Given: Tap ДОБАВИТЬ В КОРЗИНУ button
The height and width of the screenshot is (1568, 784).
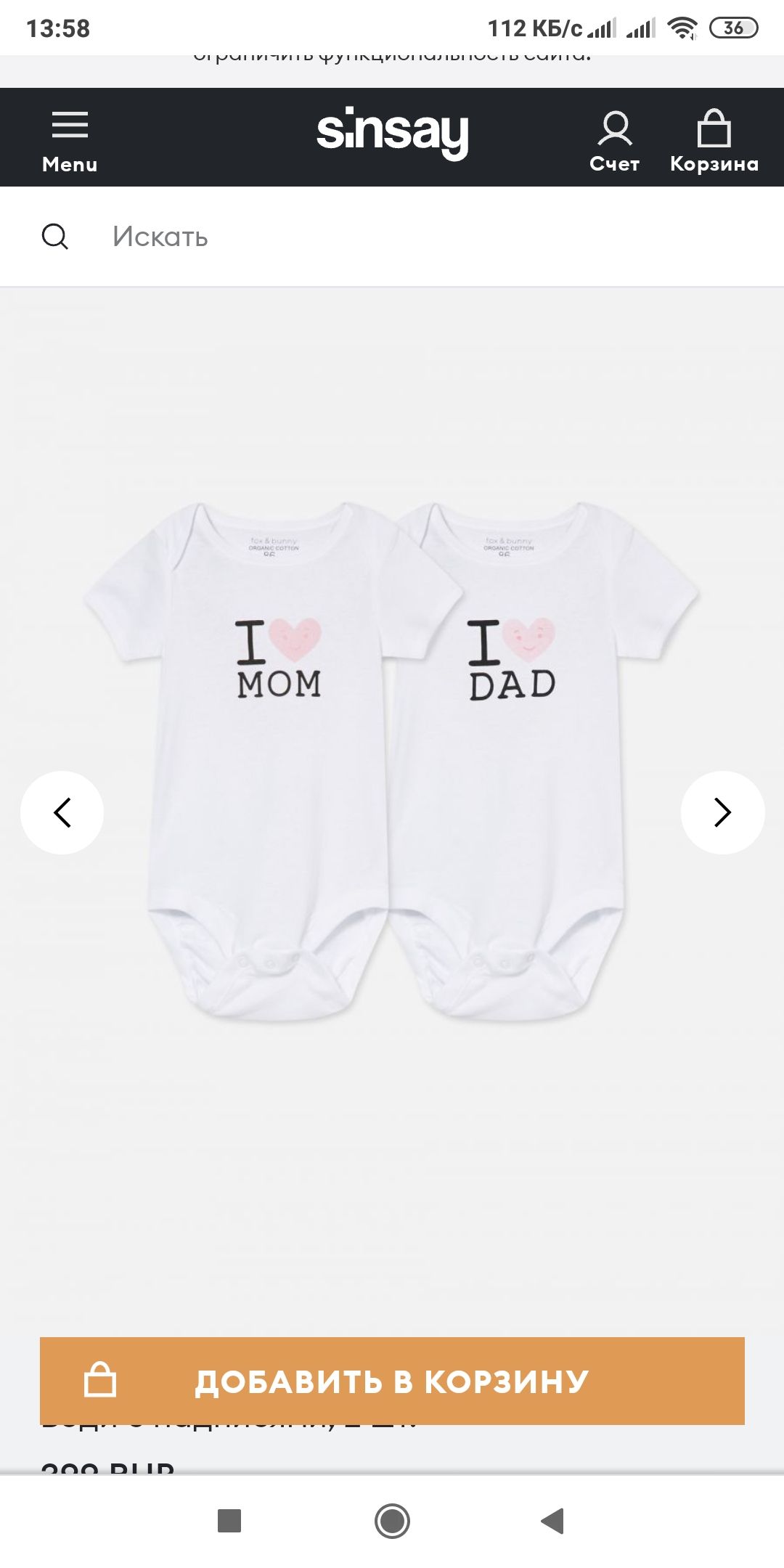Looking at the screenshot, I should pos(392,1381).
